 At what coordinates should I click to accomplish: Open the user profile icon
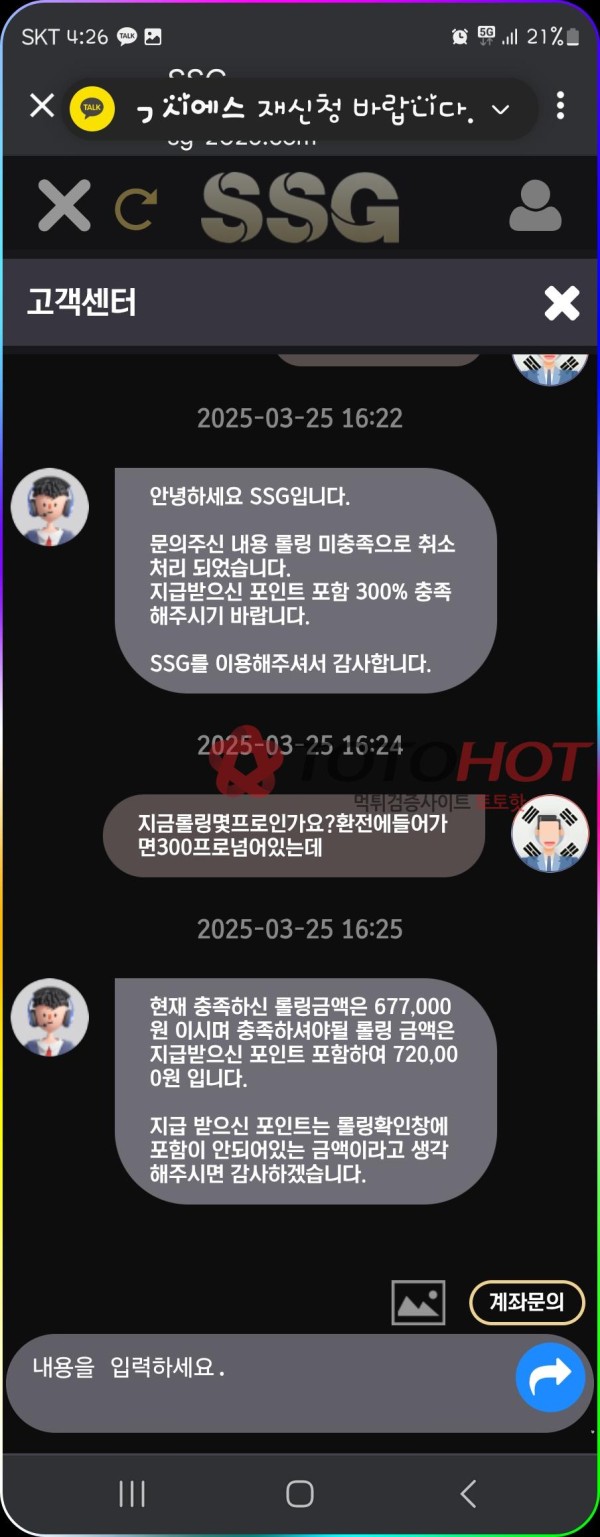tap(535, 206)
